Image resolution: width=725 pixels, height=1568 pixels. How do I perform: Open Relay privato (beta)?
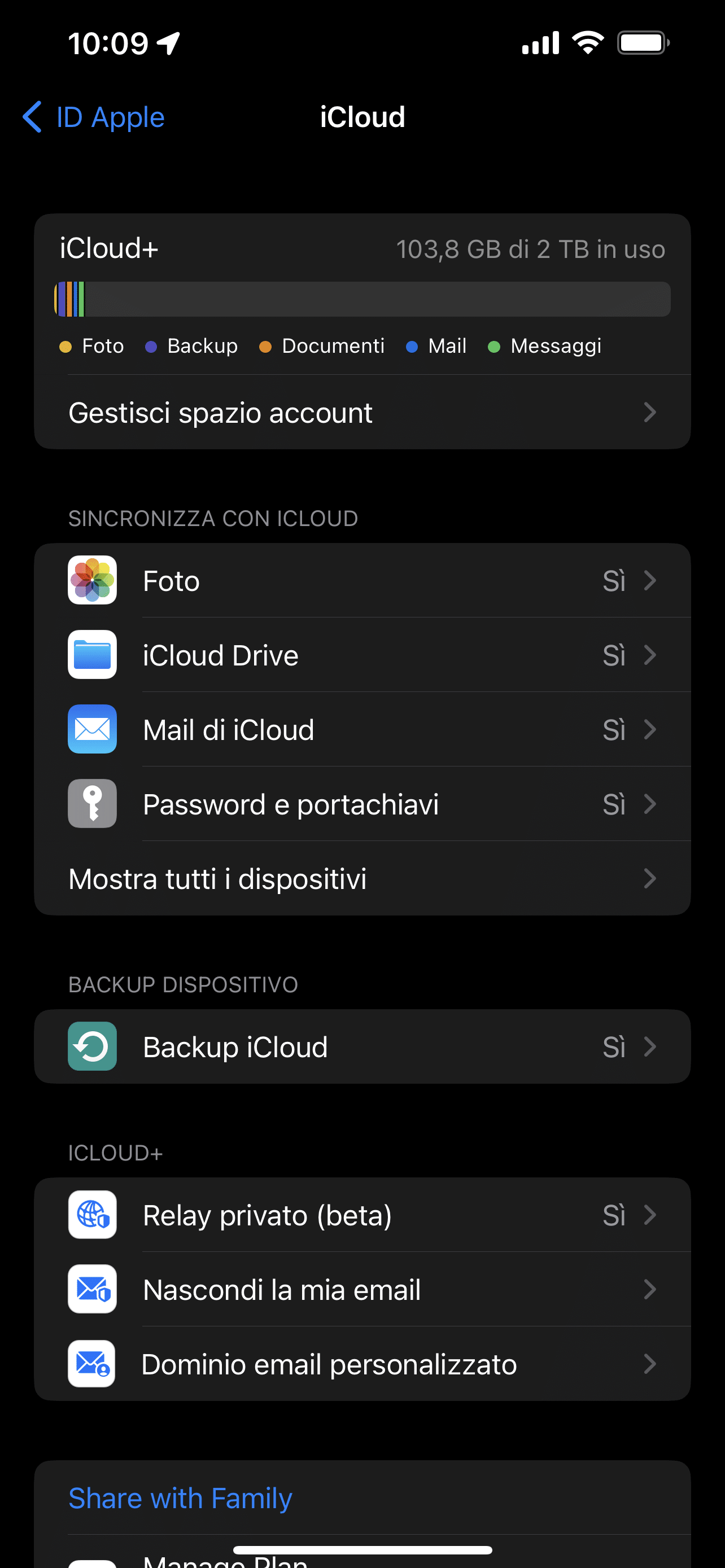362,1216
